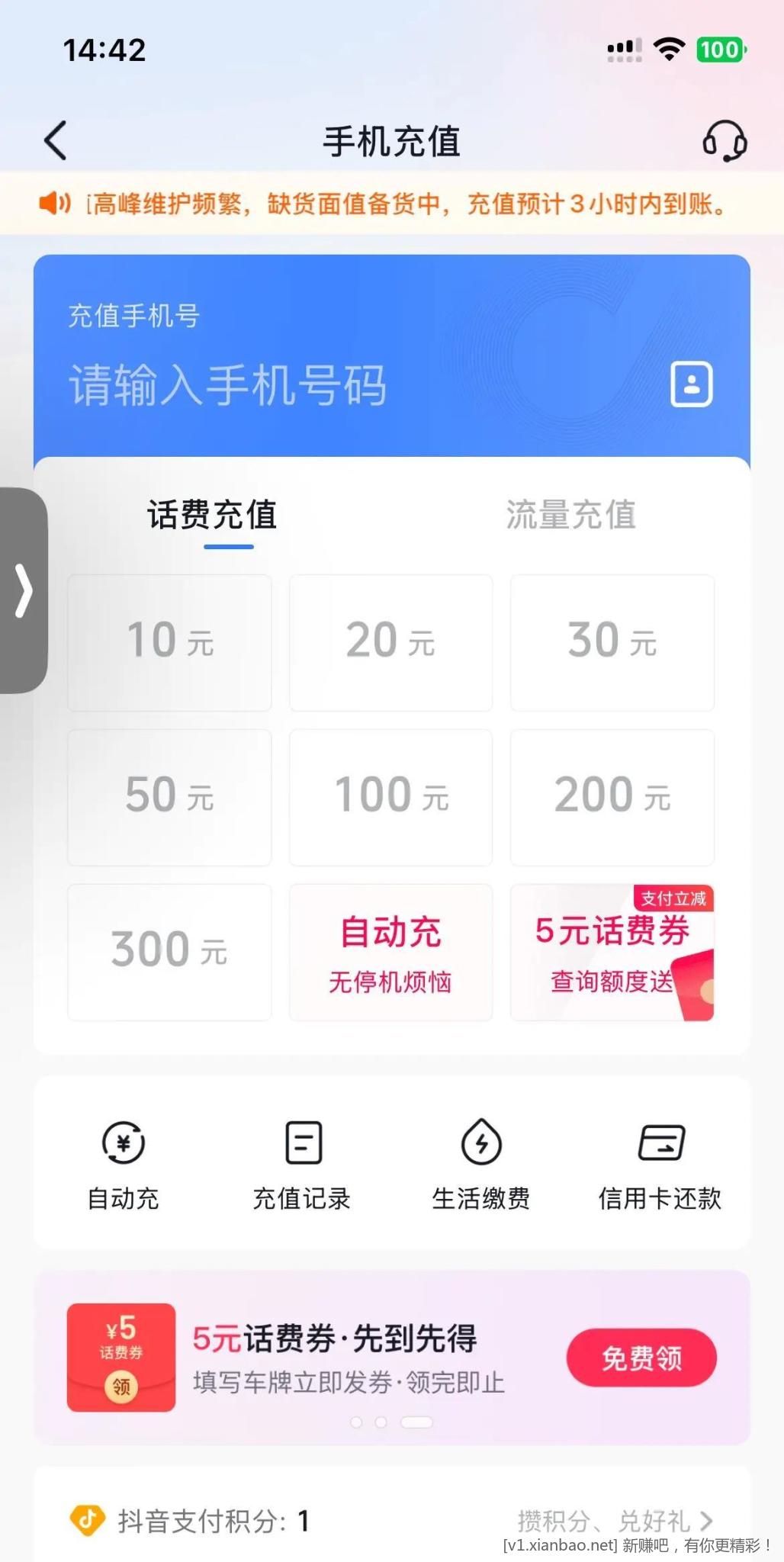Select the 话费充值 tab
Image resolution: width=784 pixels, height=1562 pixels.
pos(212,515)
